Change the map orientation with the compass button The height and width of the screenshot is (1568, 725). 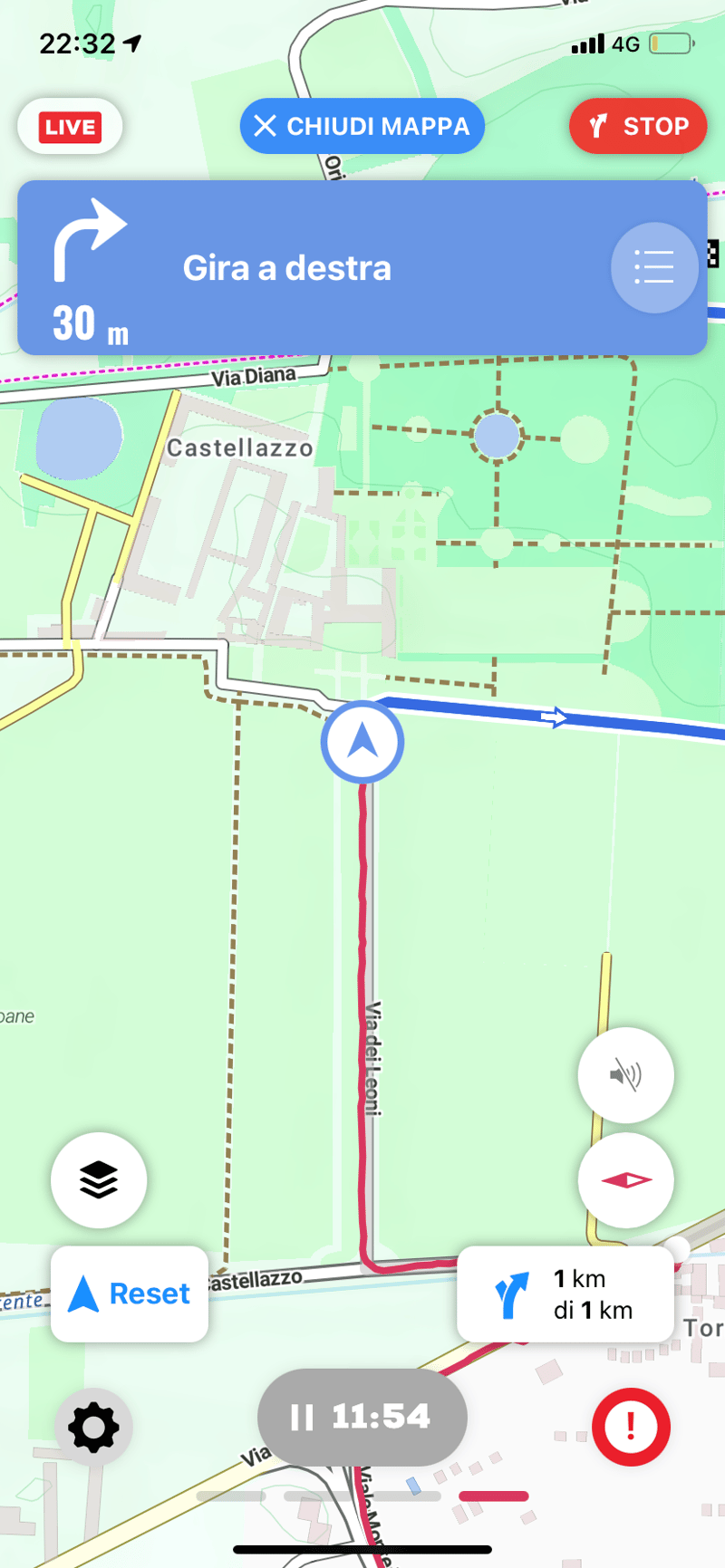625,1180
